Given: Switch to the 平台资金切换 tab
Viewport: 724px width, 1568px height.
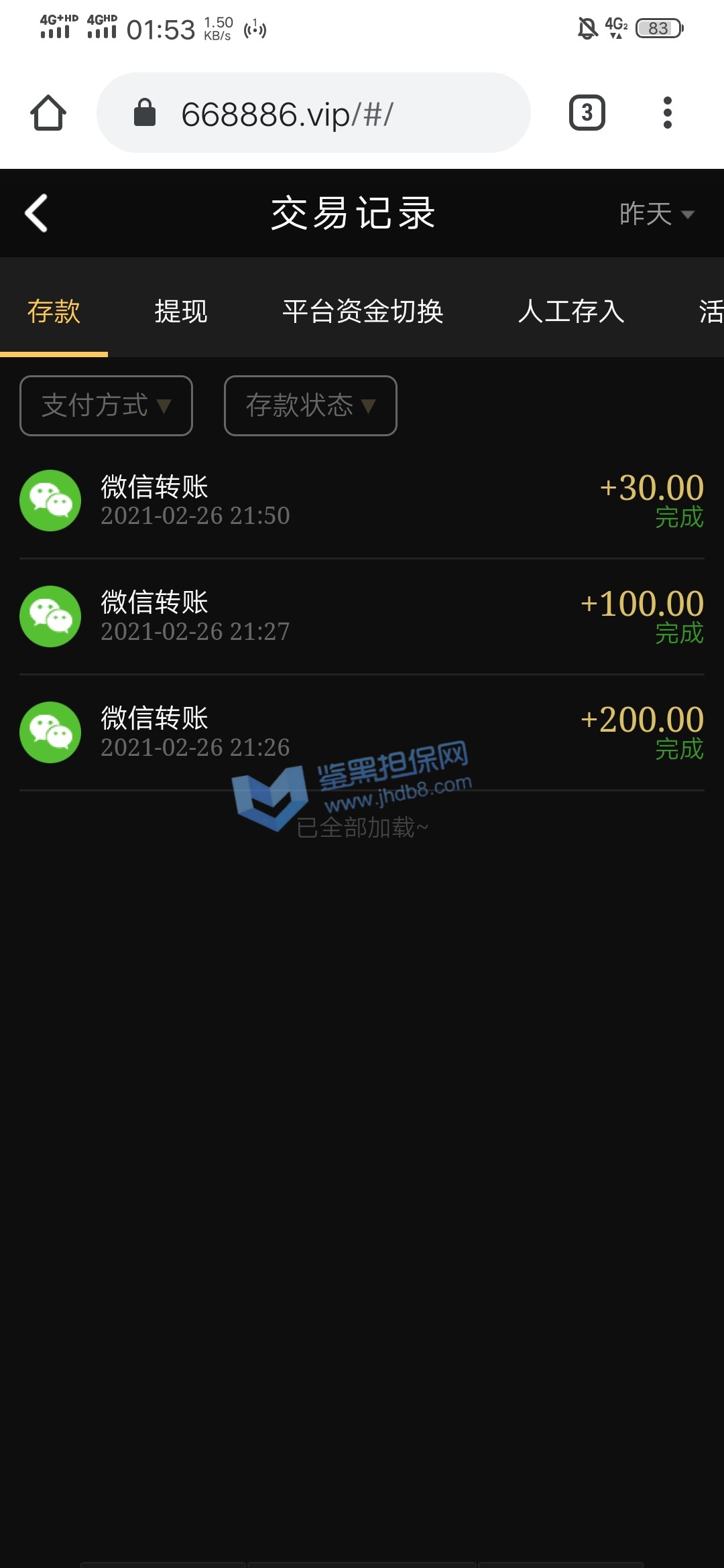Looking at the screenshot, I should pos(363,312).
